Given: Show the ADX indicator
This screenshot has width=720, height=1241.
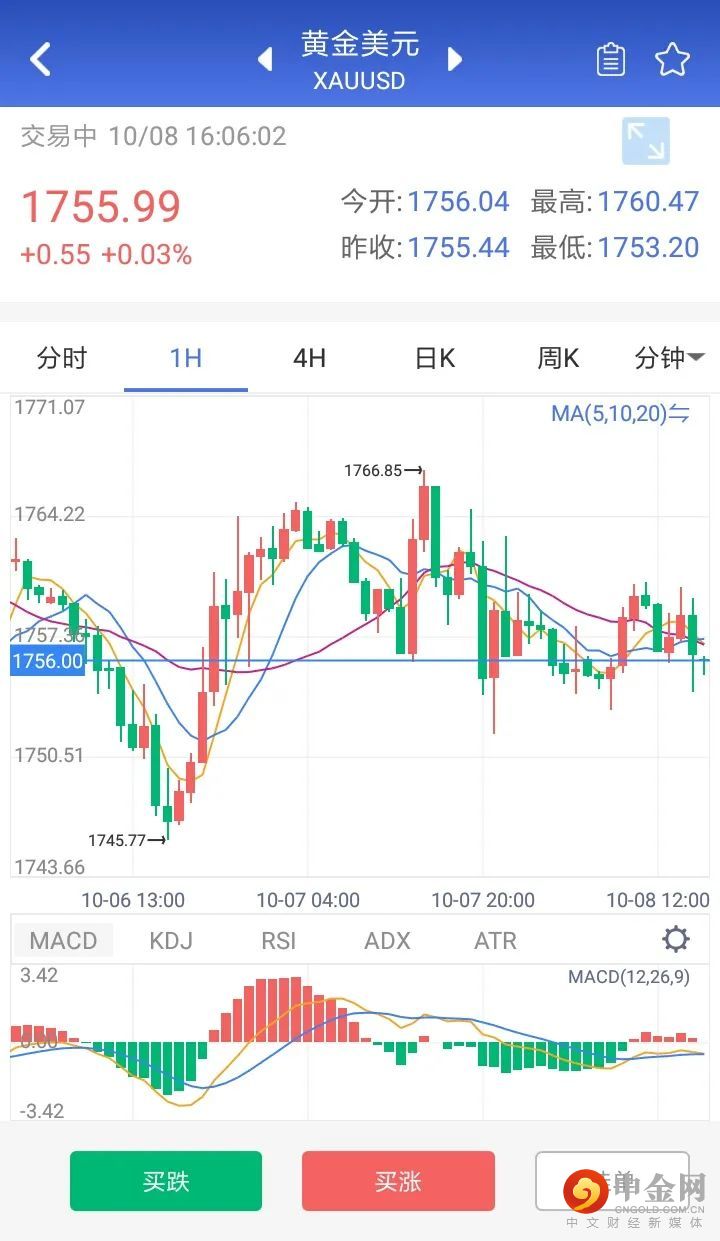Looking at the screenshot, I should [387, 940].
